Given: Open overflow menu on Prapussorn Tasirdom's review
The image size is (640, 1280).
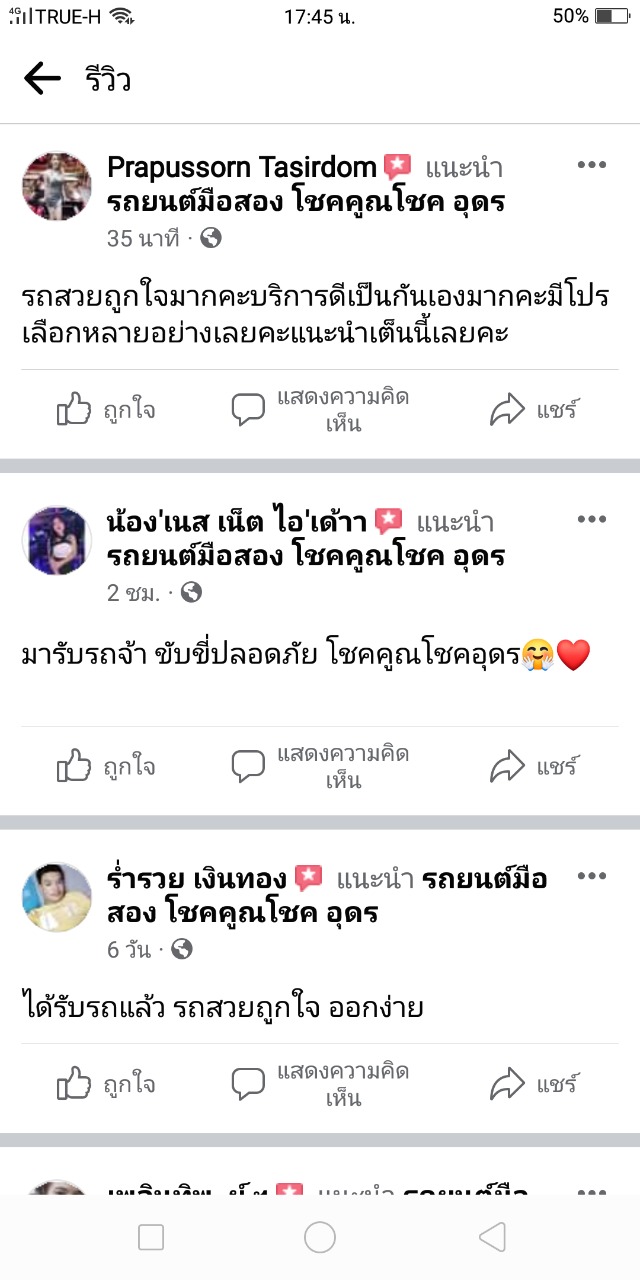Looking at the screenshot, I should (x=592, y=166).
